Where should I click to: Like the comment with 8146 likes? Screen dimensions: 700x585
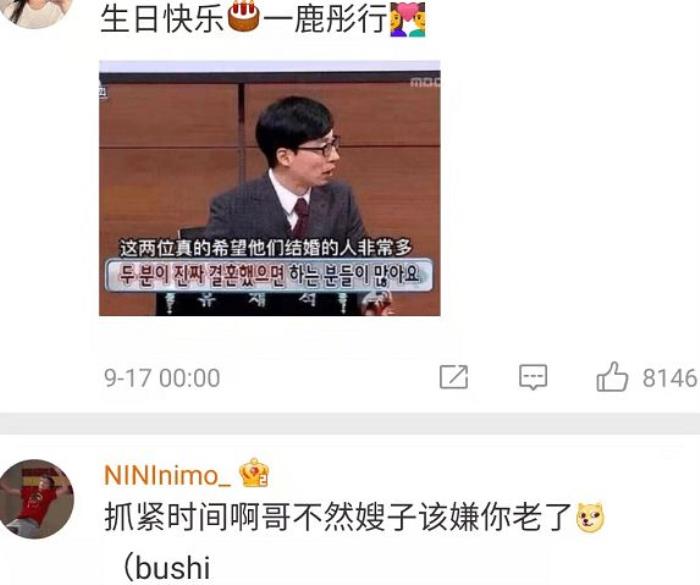612,377
